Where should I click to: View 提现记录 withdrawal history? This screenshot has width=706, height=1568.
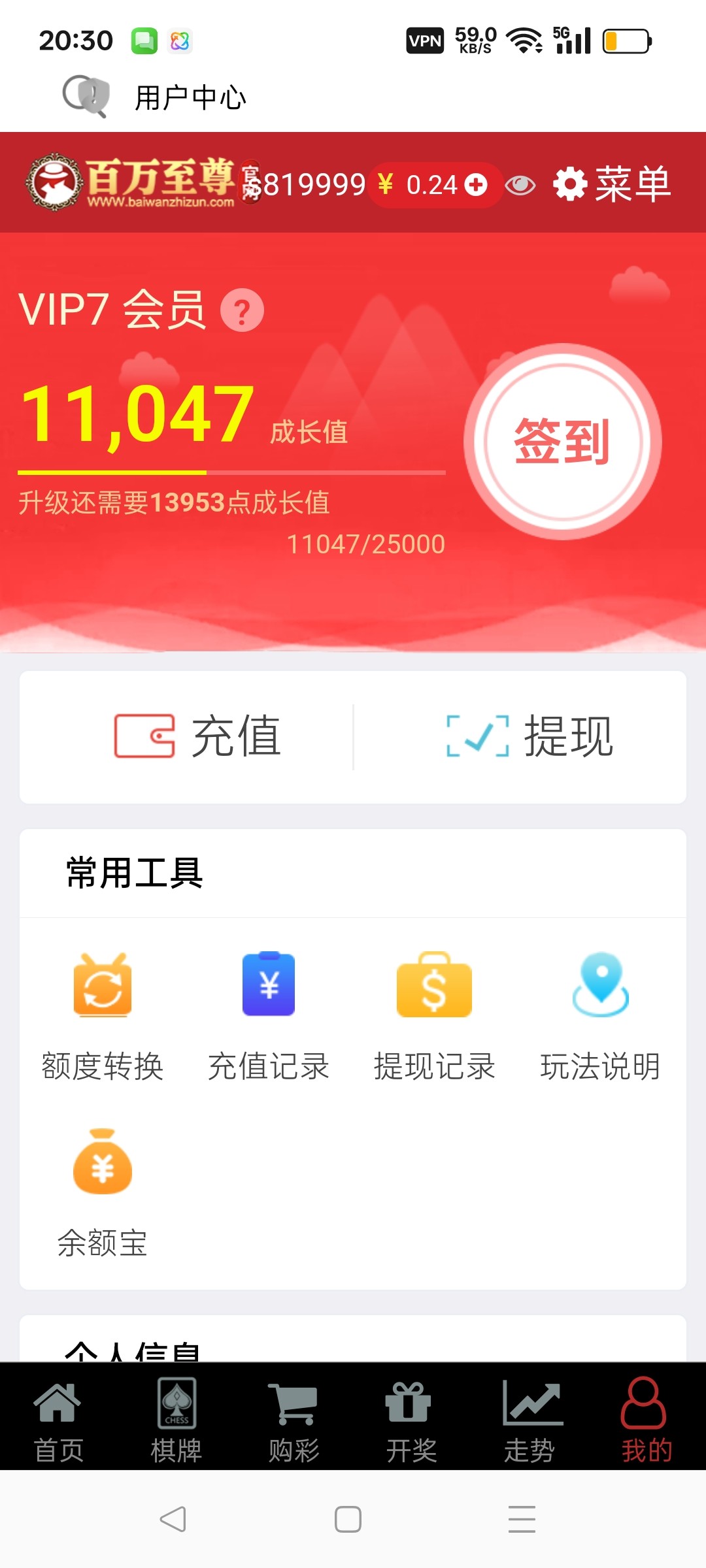[x=435, y=1015]
